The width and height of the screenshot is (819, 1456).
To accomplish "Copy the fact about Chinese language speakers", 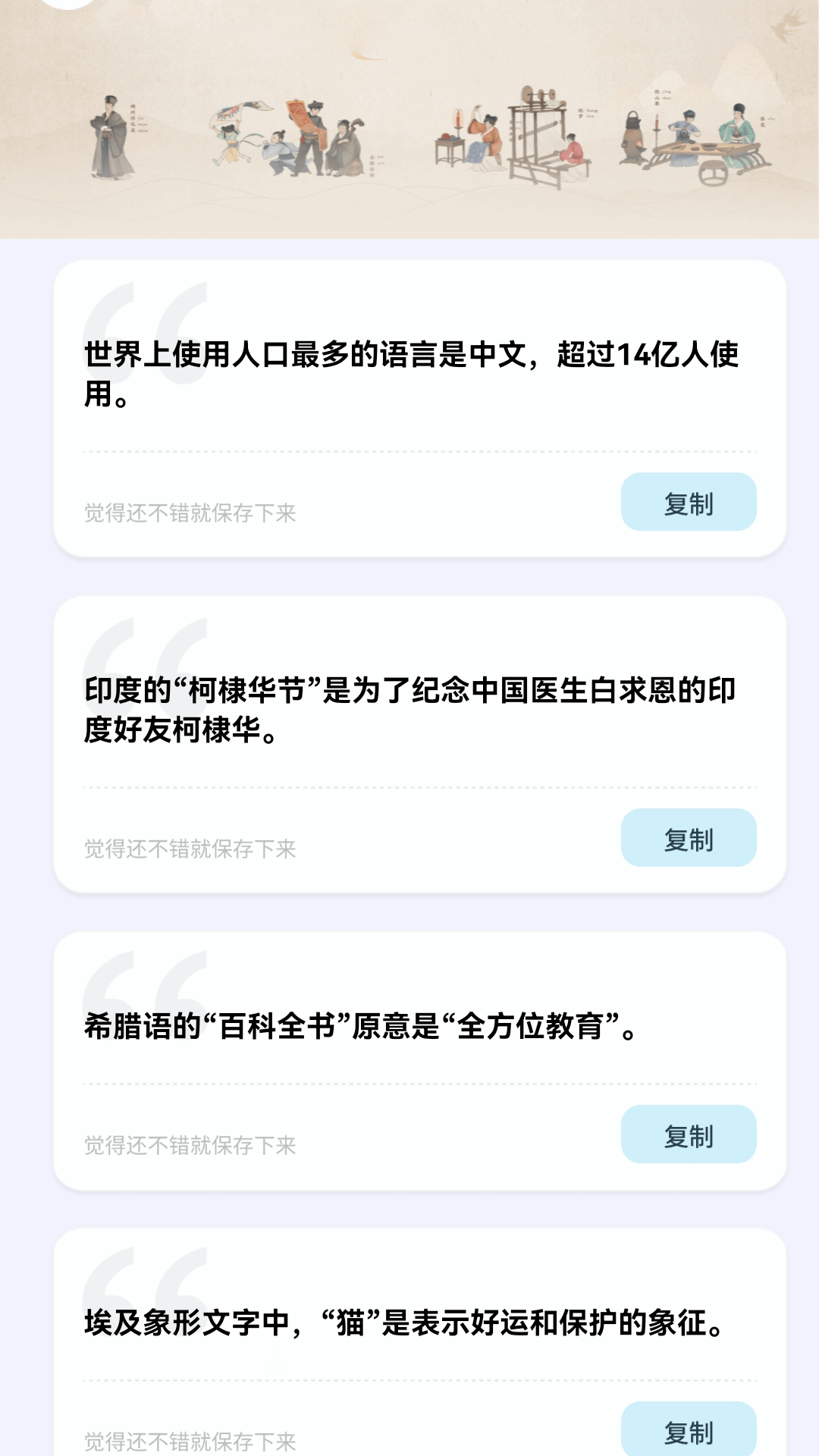I will (x=689, y=502).
